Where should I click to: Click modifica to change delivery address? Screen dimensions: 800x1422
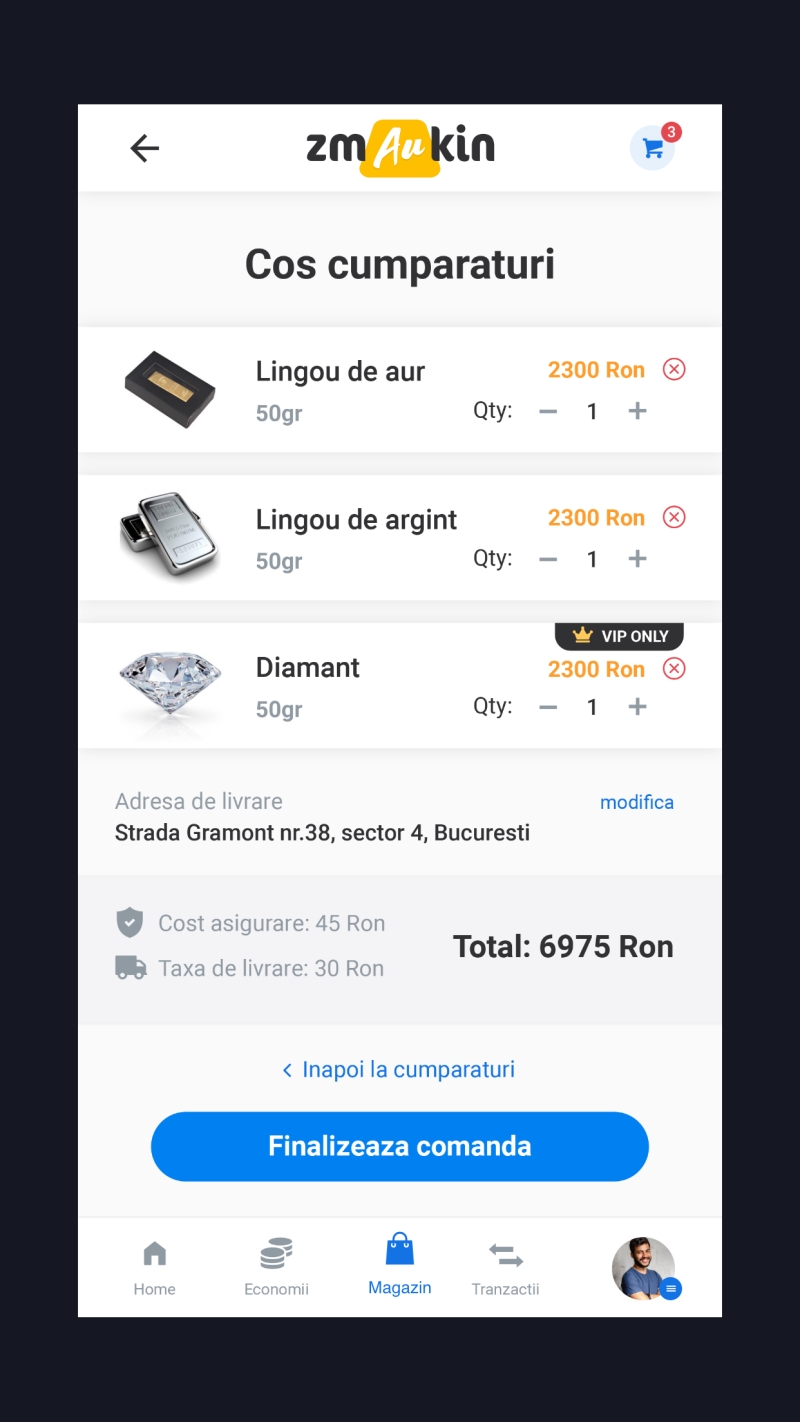tap(636, 802)
